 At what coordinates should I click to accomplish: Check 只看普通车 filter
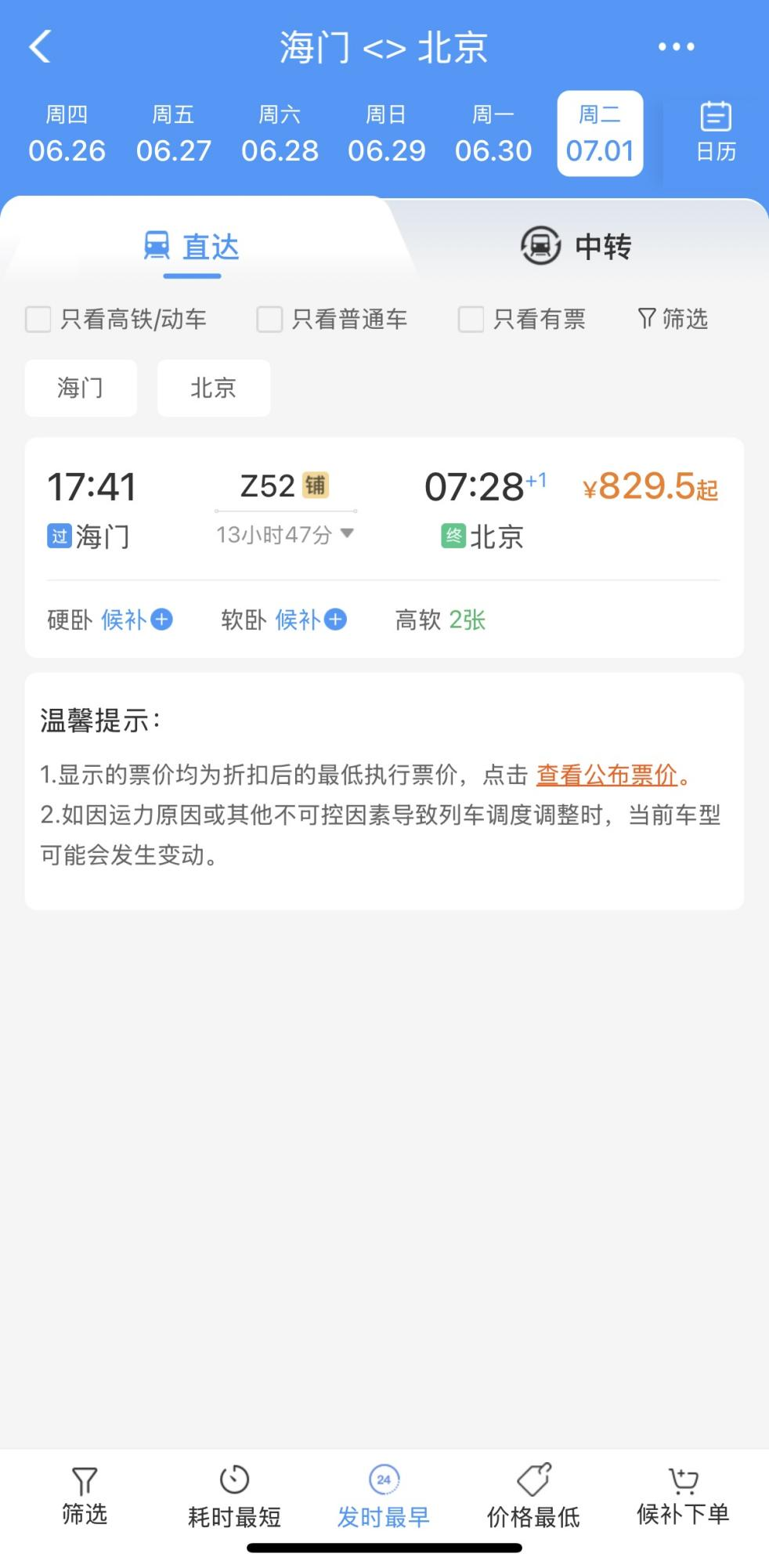point(332,319)
